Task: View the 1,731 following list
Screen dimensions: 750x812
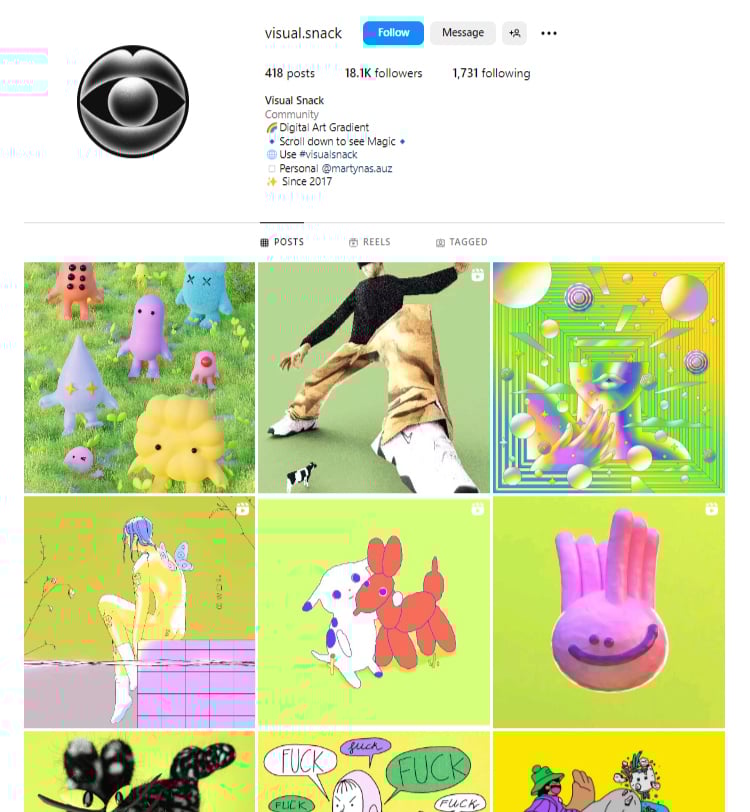Action: point(490,73)
